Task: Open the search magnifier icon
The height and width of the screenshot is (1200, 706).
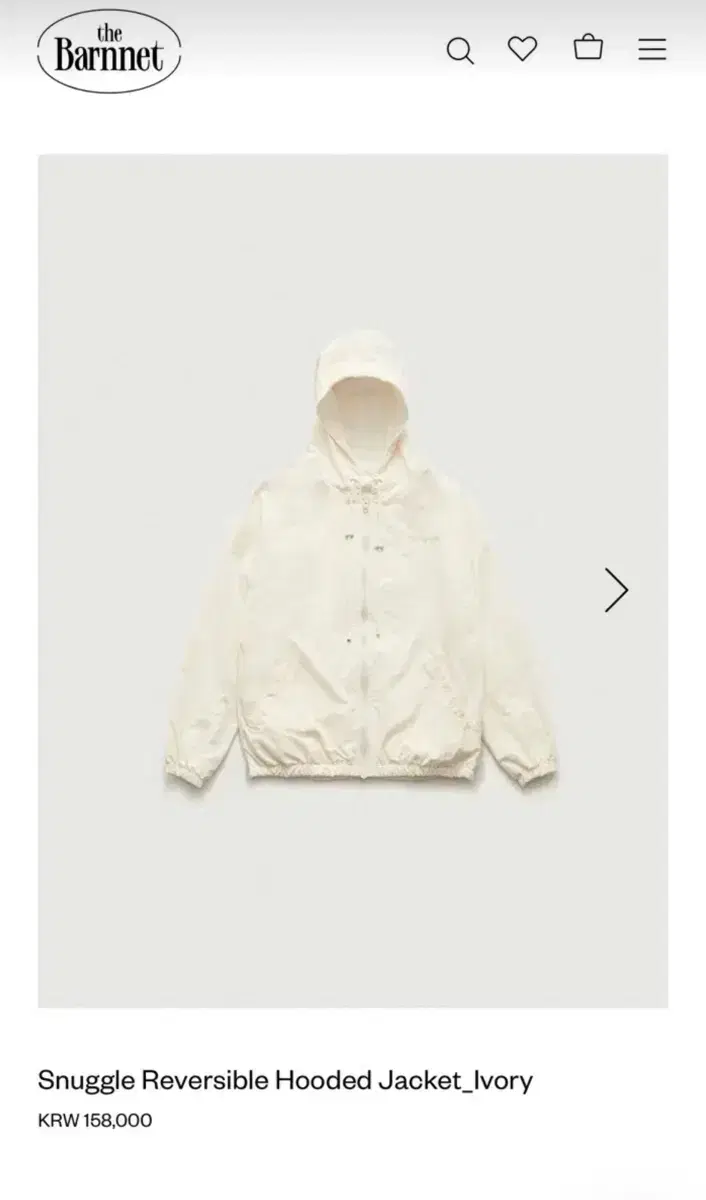Action: [x=459, y=50]
